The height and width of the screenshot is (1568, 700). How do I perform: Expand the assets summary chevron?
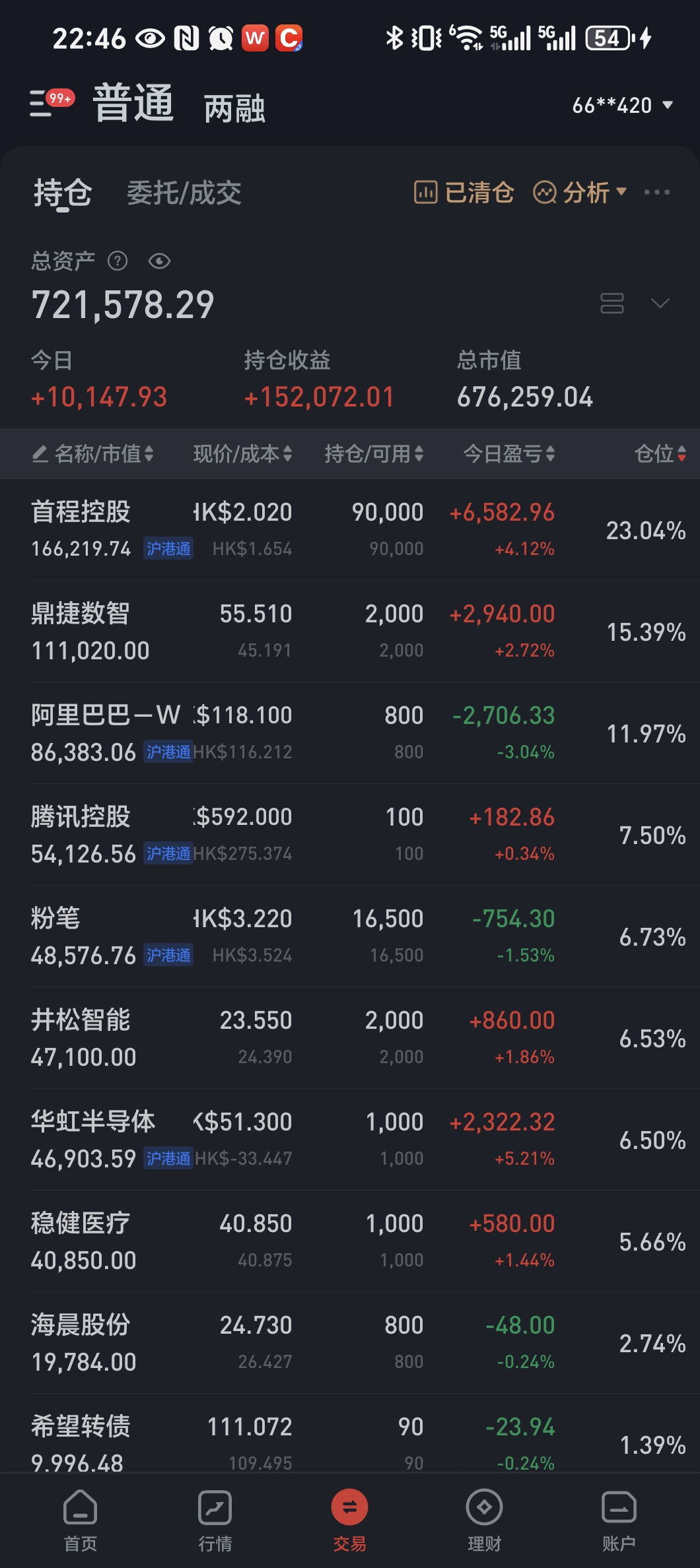point(660,304)
